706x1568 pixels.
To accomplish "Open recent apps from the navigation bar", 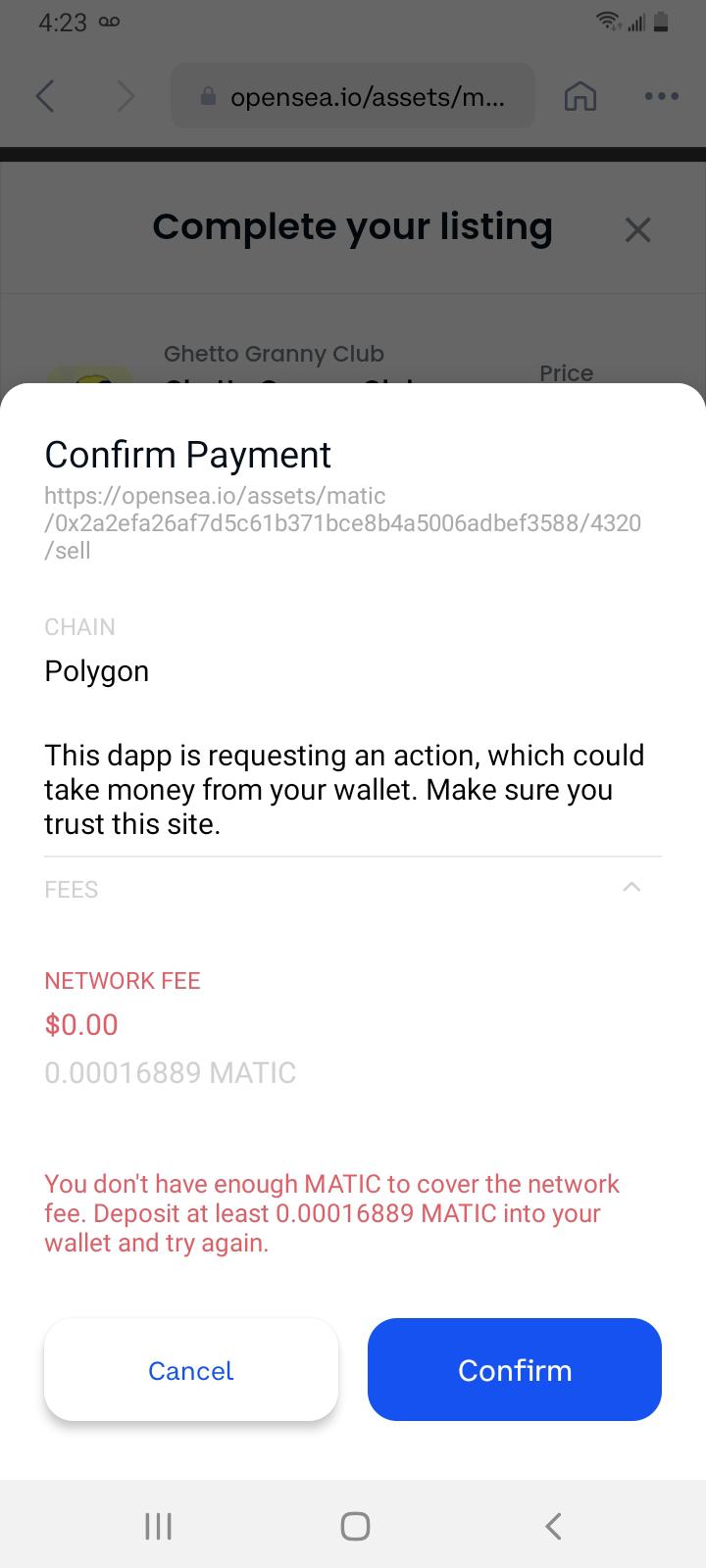I will pos(157,1526).
